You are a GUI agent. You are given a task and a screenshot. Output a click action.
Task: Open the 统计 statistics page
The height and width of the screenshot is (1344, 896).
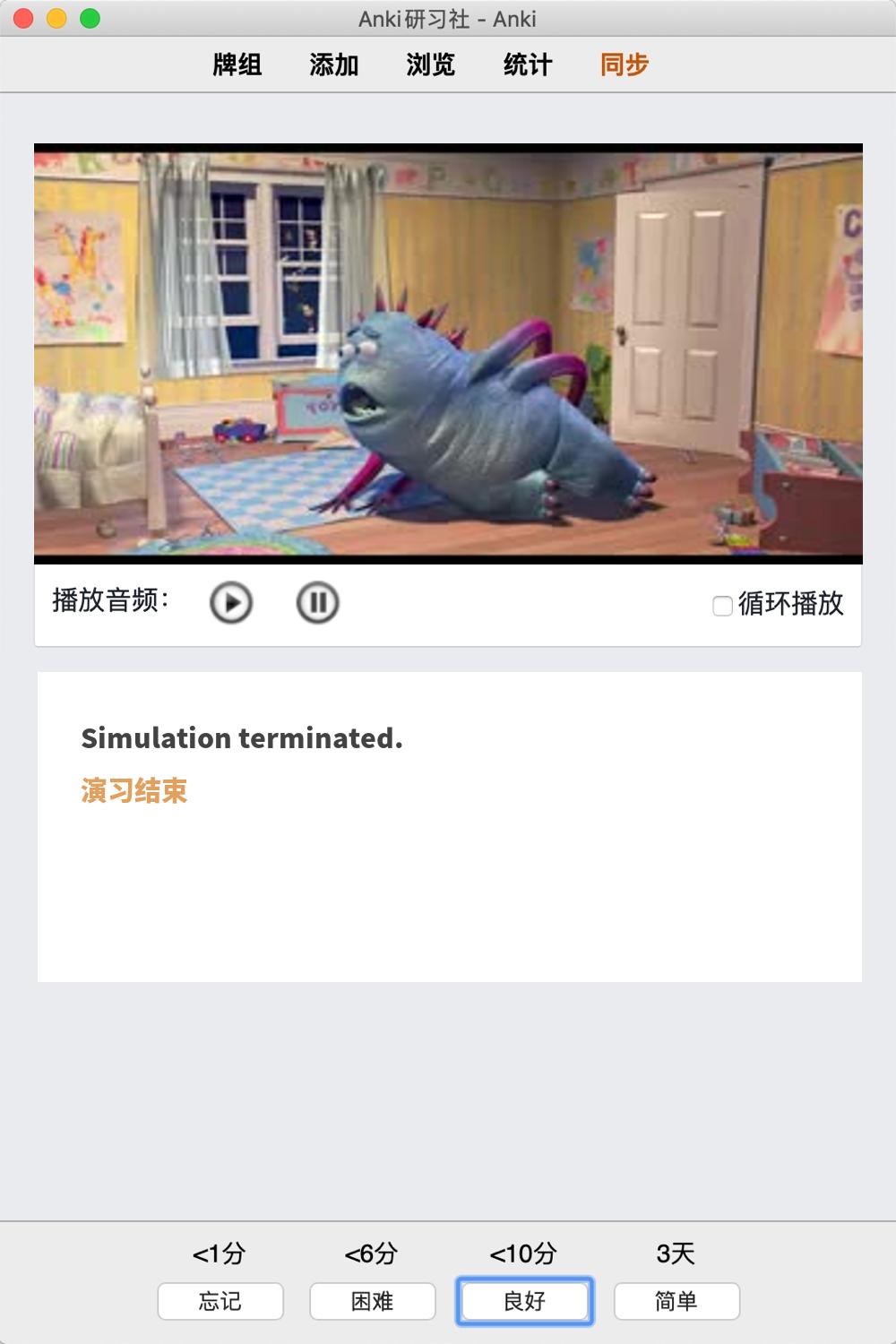click(x=528, y=65)
